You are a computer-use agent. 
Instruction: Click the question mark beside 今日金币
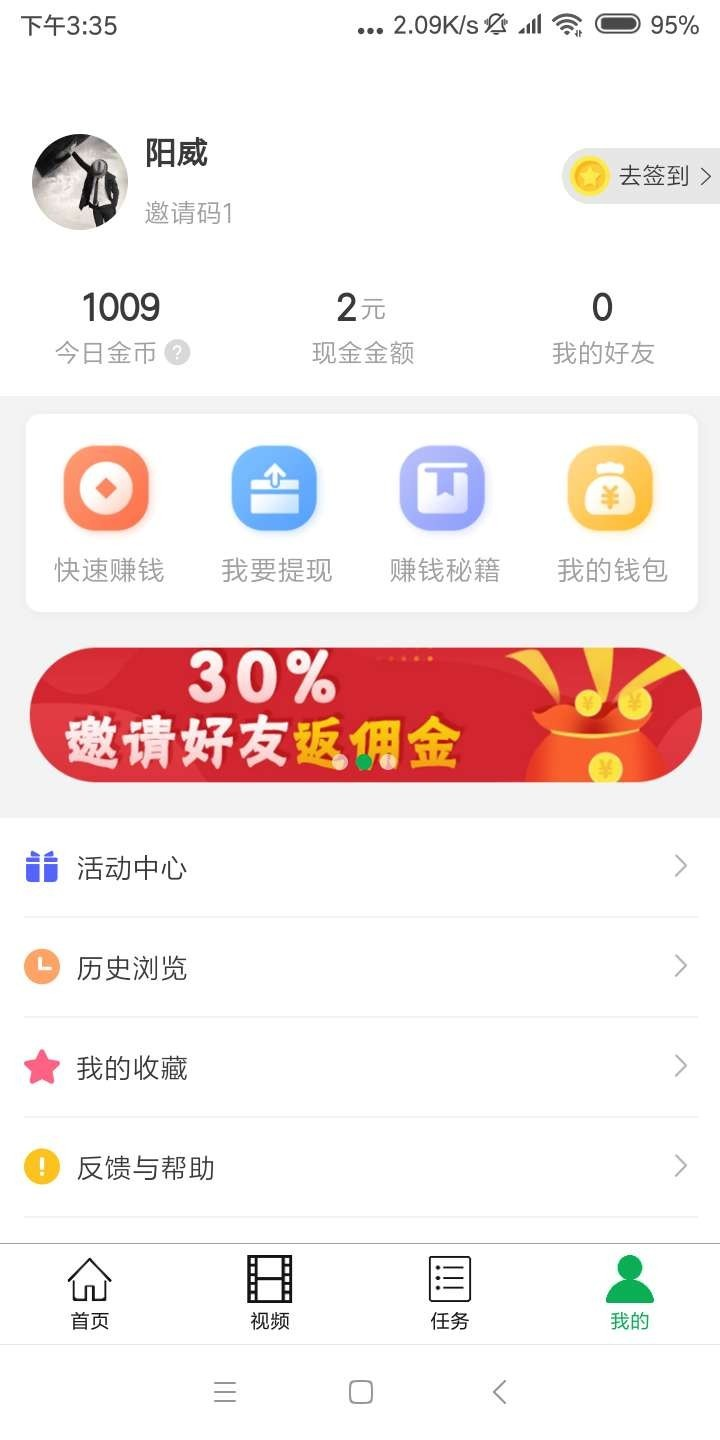(178, 353)
